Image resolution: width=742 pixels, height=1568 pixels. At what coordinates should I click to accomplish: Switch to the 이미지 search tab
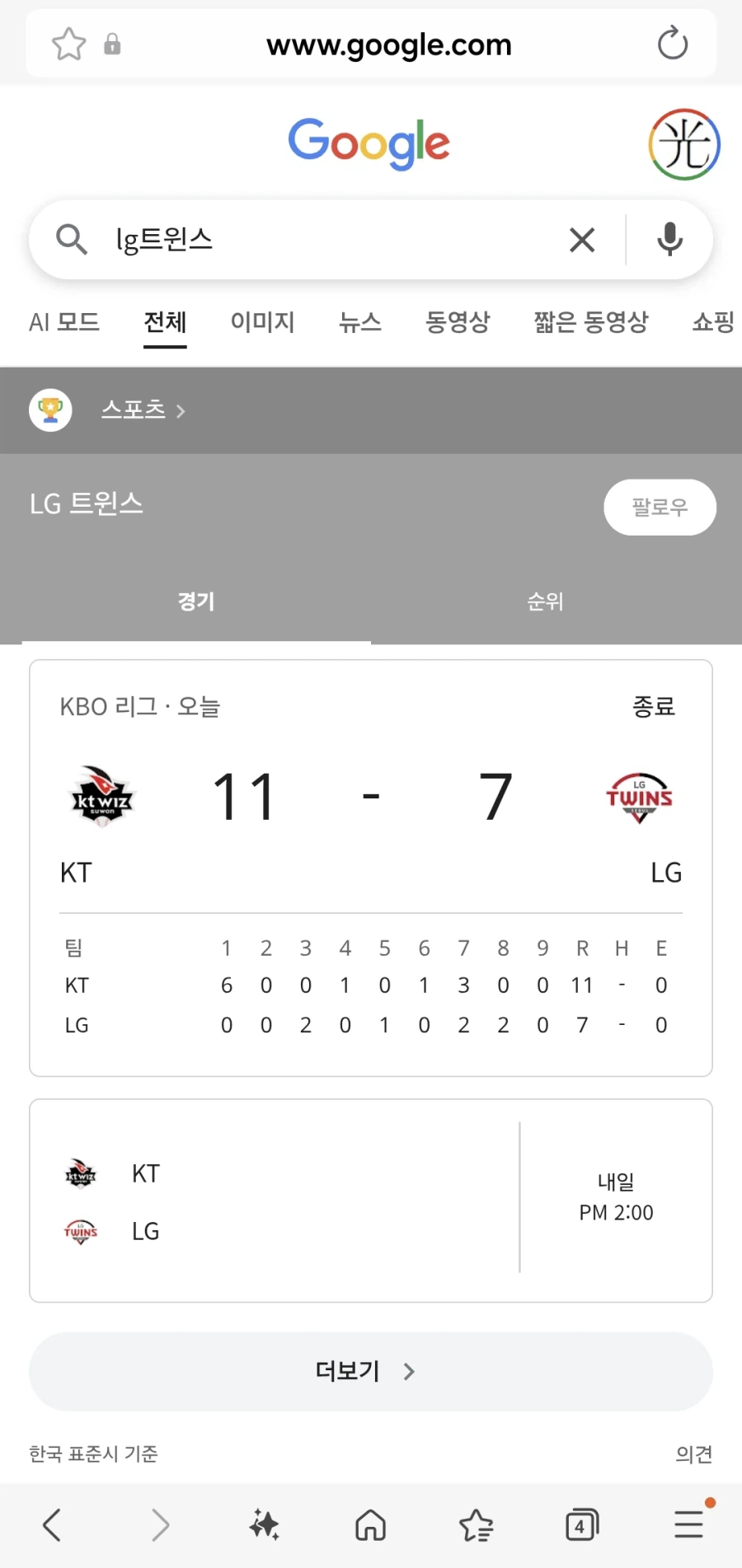pyautogui.click(x=262, y=323)
